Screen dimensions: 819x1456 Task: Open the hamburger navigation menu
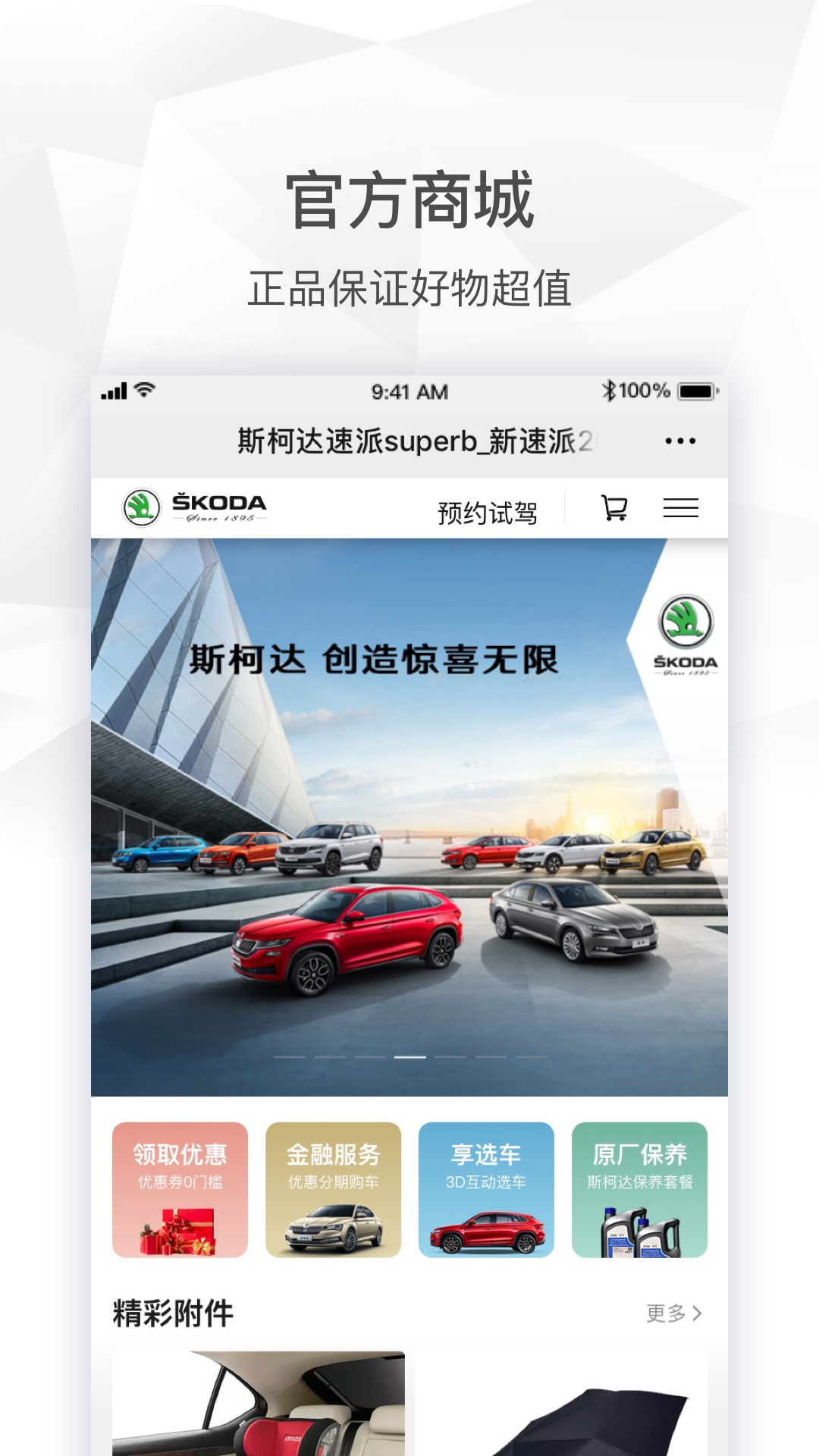click(681, 509)
